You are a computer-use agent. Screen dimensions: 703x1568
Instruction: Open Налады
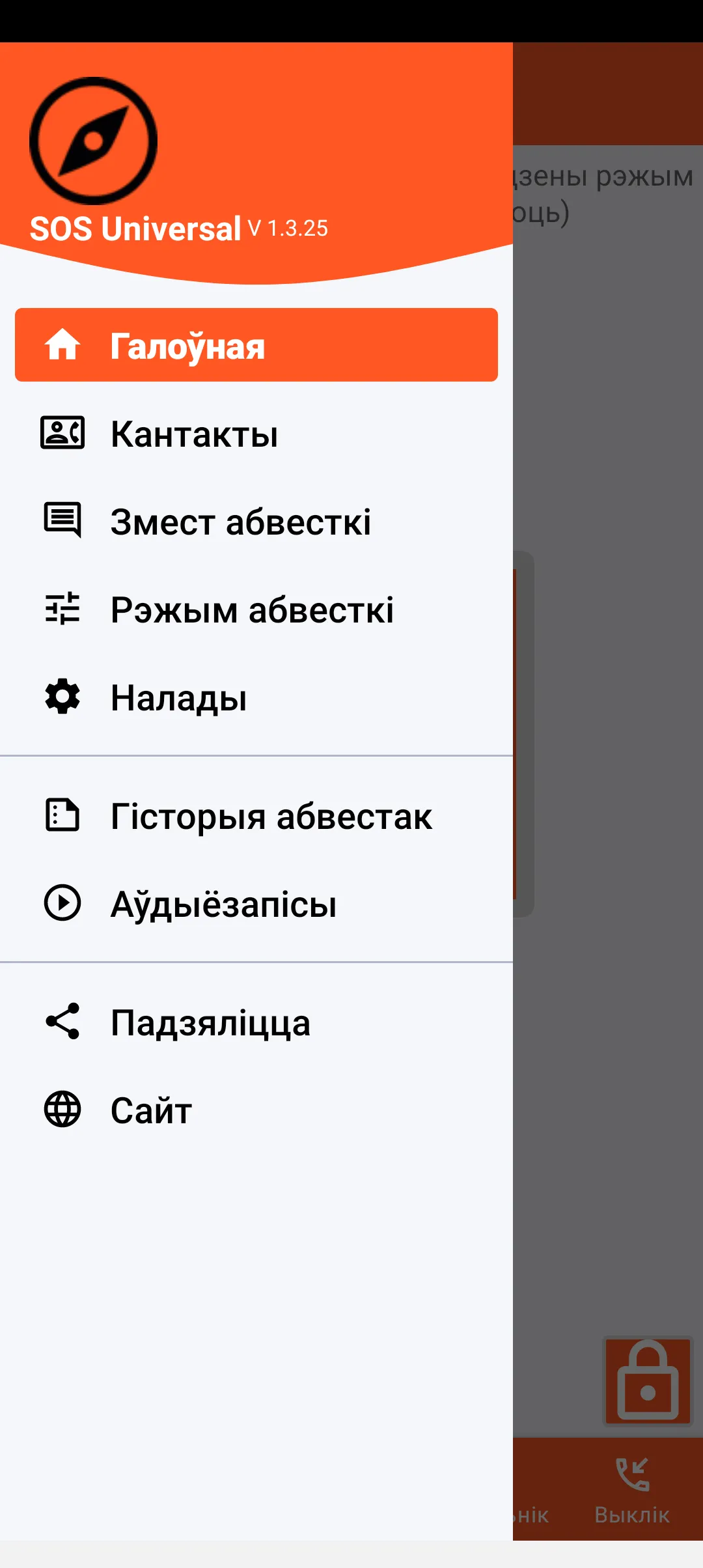pyautogui.click(x=256, y=697)
